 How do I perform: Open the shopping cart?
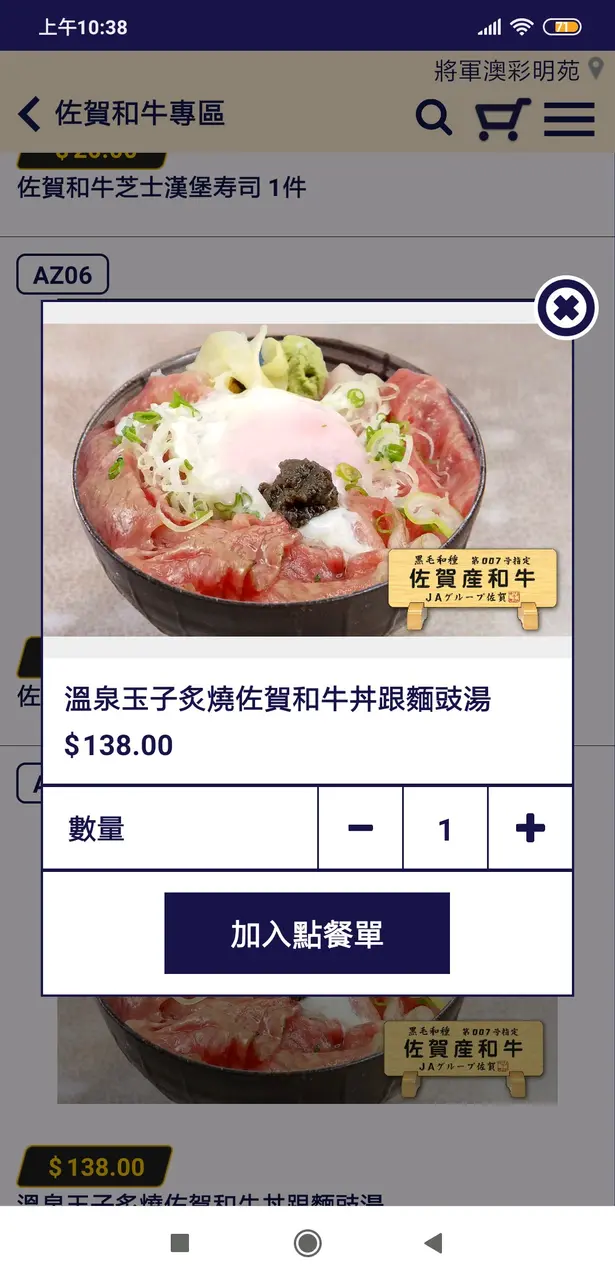(501, 118)
